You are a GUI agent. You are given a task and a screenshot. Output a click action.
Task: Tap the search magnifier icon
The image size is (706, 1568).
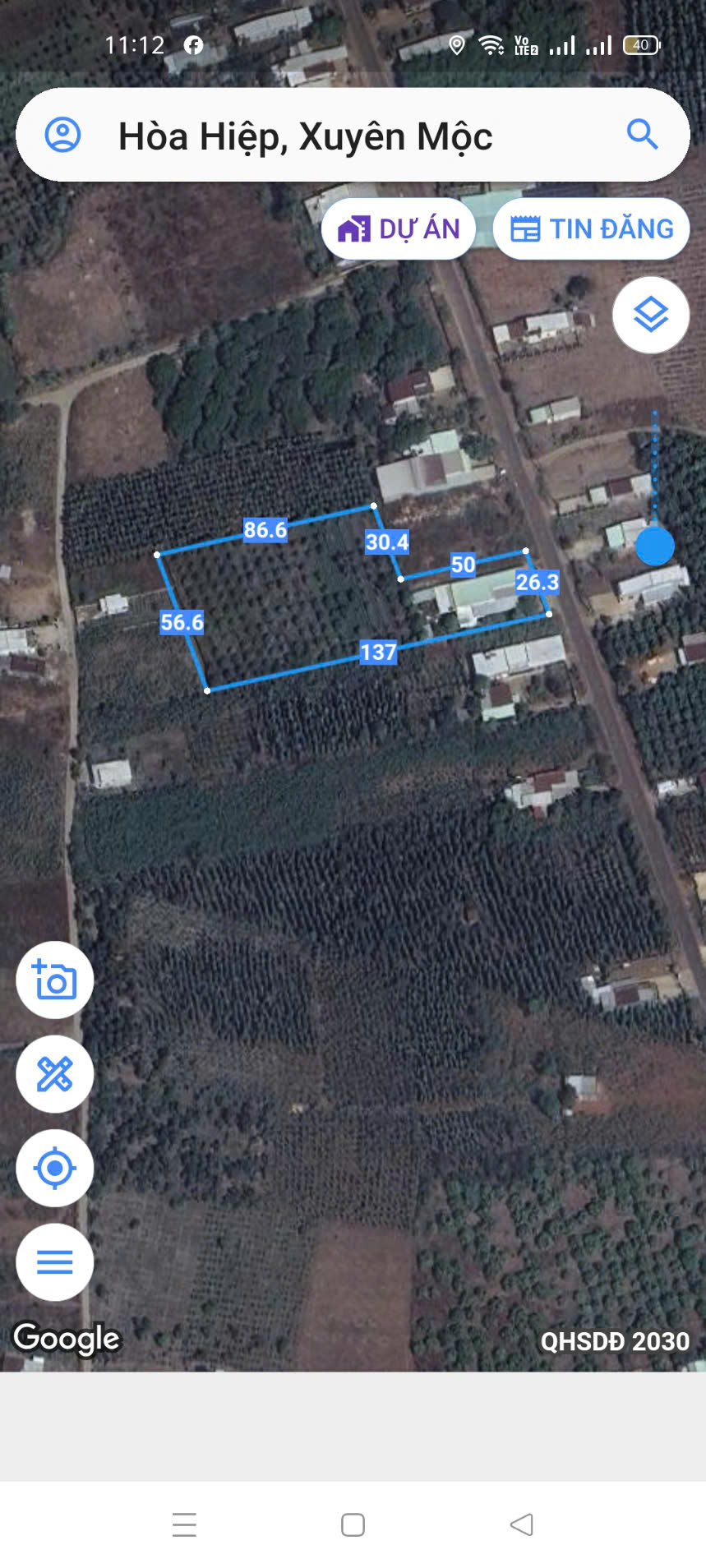point(642,134)
